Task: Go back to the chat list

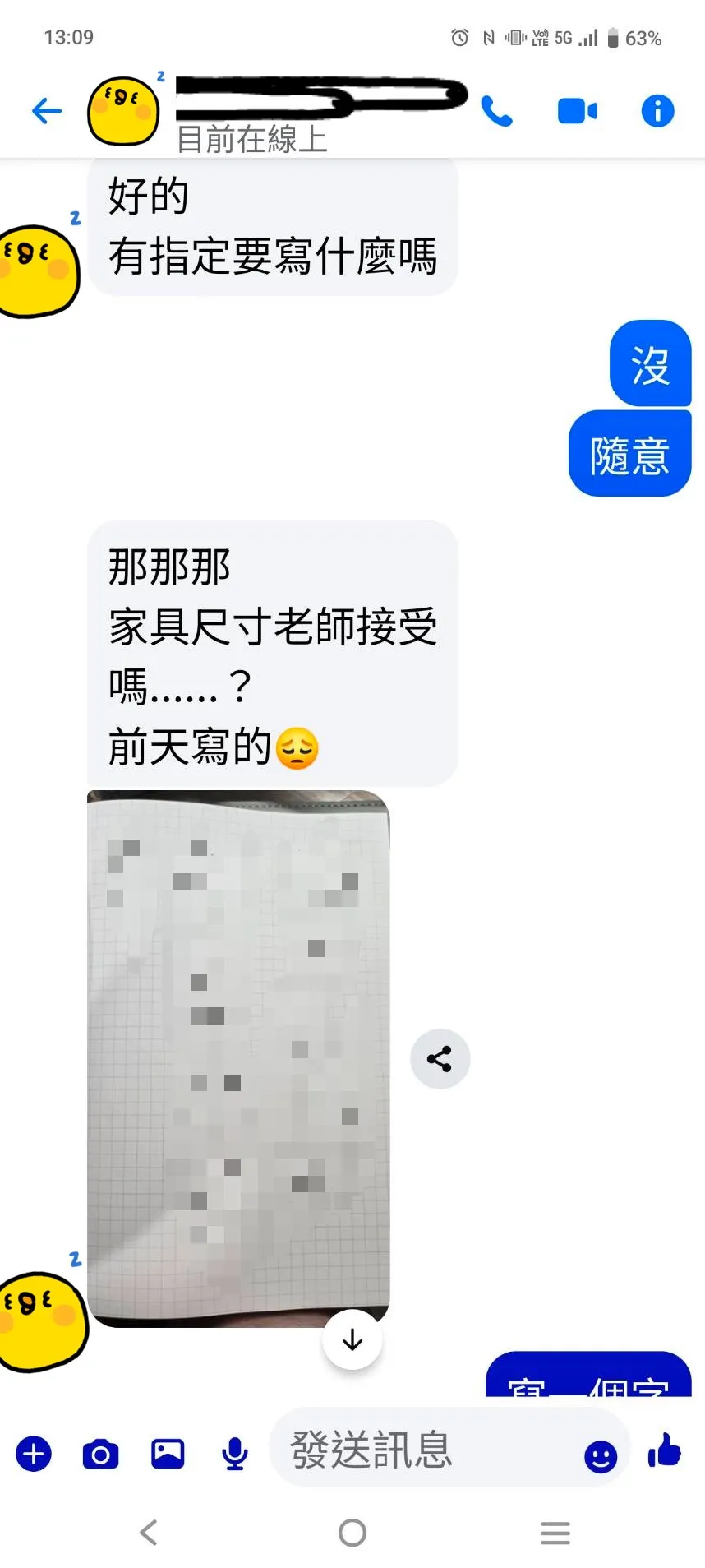Action: pyautogui.click(x=47, y=111)
